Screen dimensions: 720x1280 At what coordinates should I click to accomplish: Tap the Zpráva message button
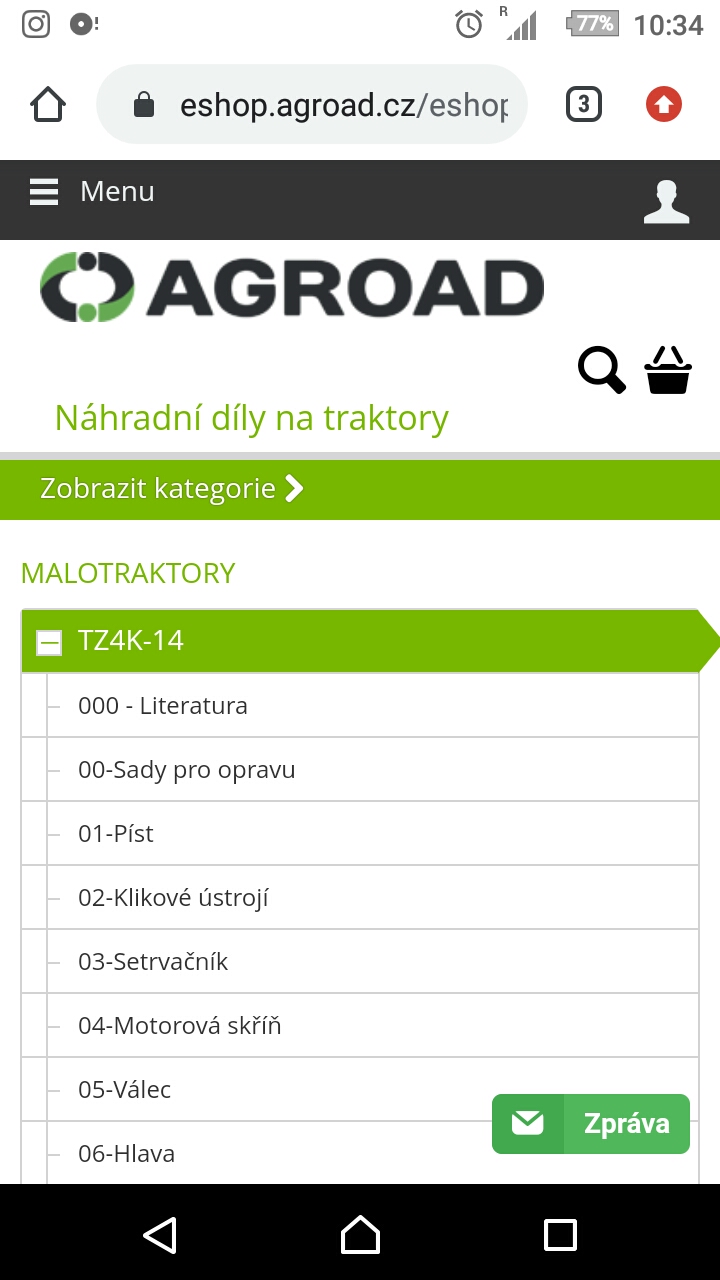coord(591,1124)
